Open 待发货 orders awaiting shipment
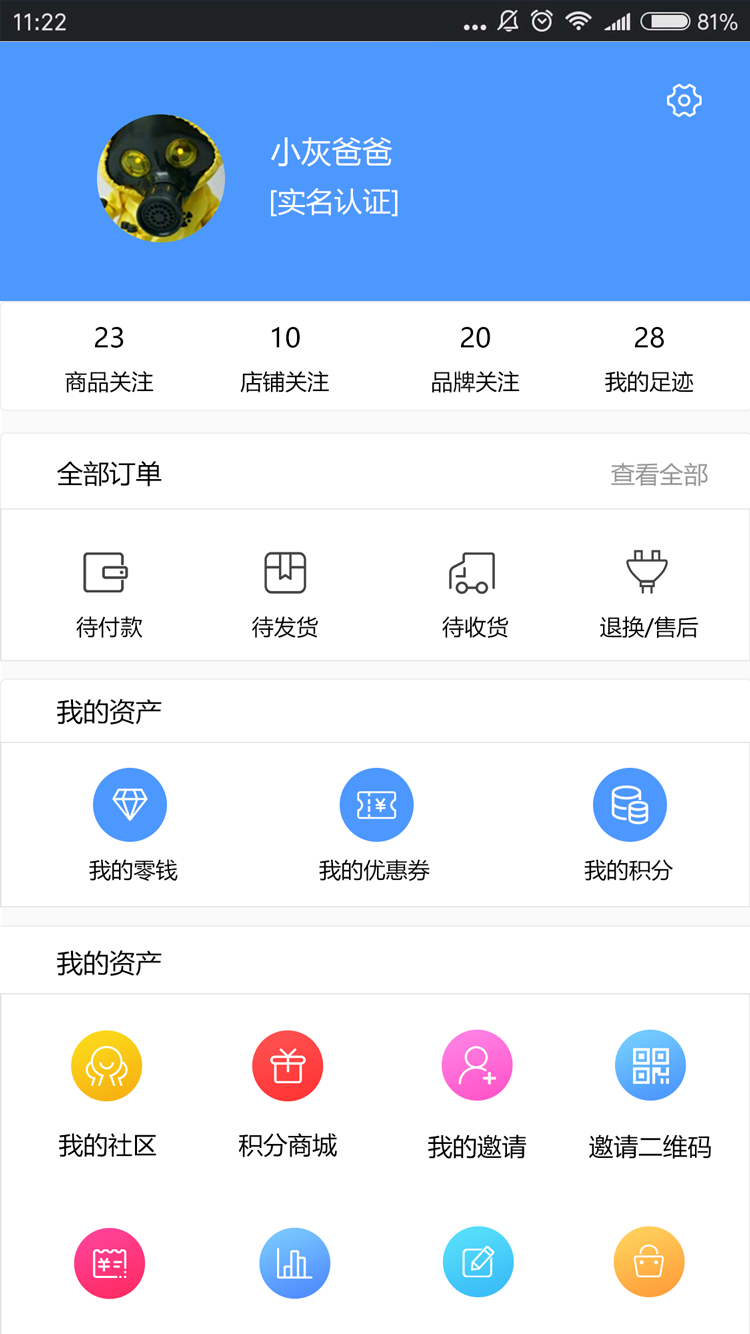Screen dimensions: 750x1334 tap(285, 593)
